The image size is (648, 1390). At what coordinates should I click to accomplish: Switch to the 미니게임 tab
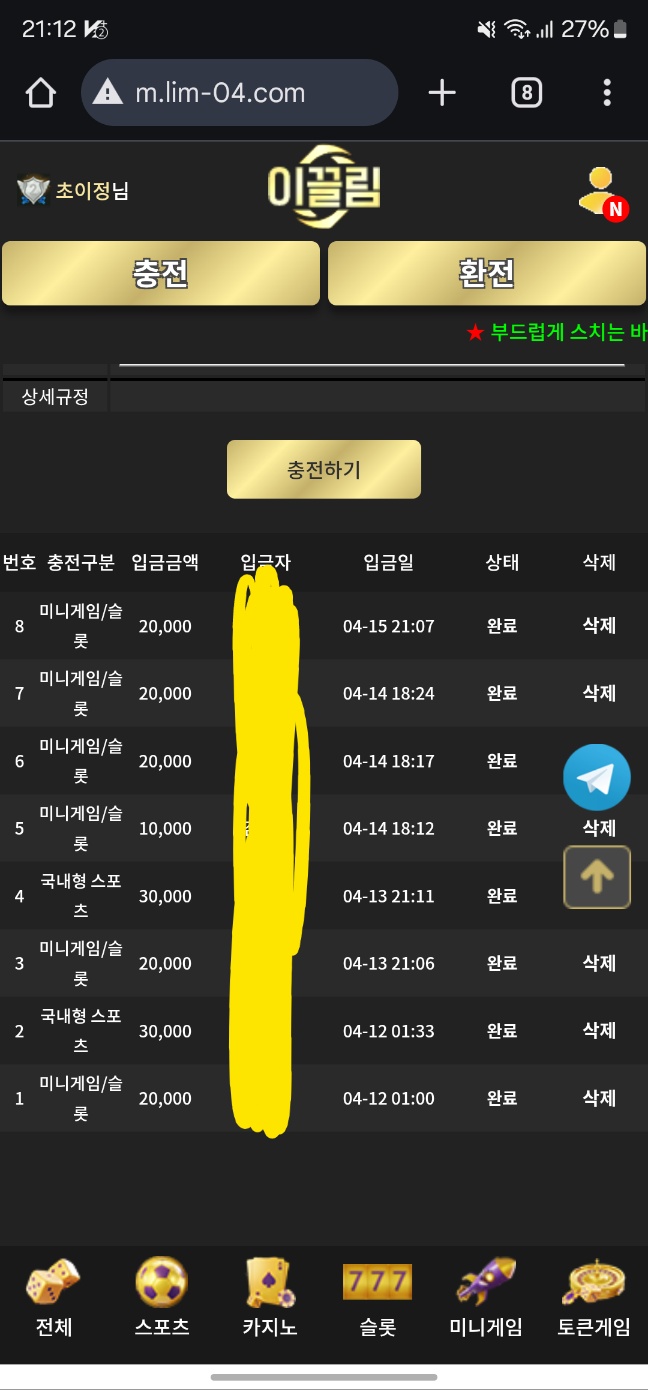click(486, 1299)
